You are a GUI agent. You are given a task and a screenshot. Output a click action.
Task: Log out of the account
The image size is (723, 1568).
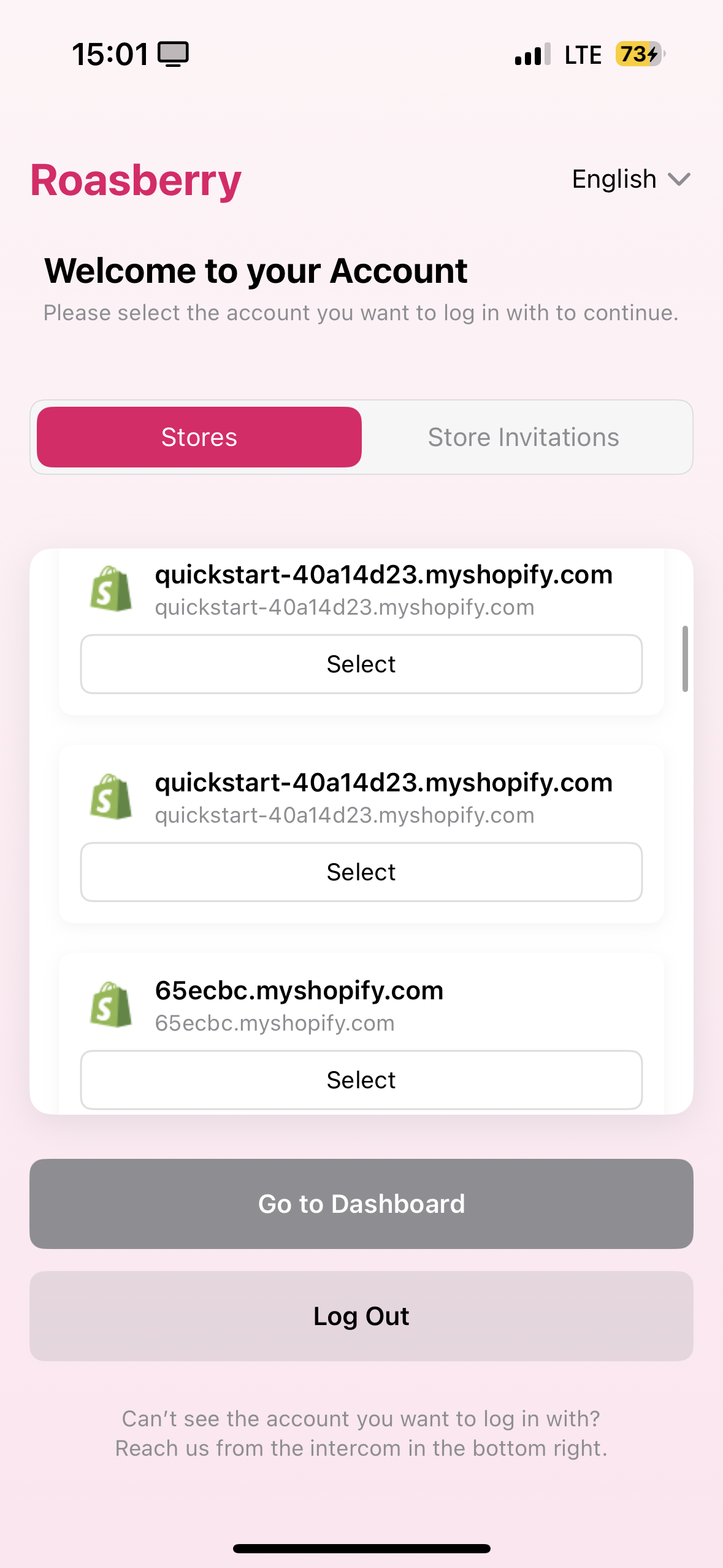[361, 1316]
